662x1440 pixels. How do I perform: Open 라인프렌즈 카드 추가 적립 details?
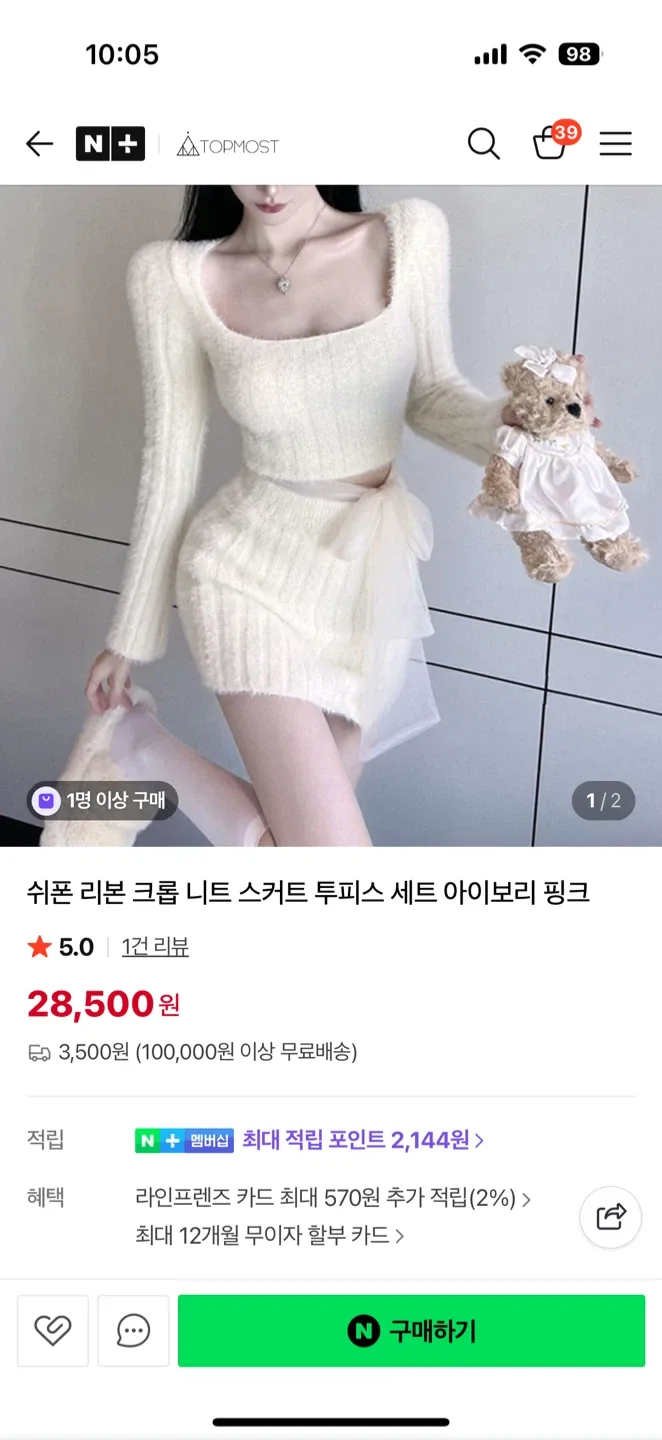click(x=332, y=1198)
